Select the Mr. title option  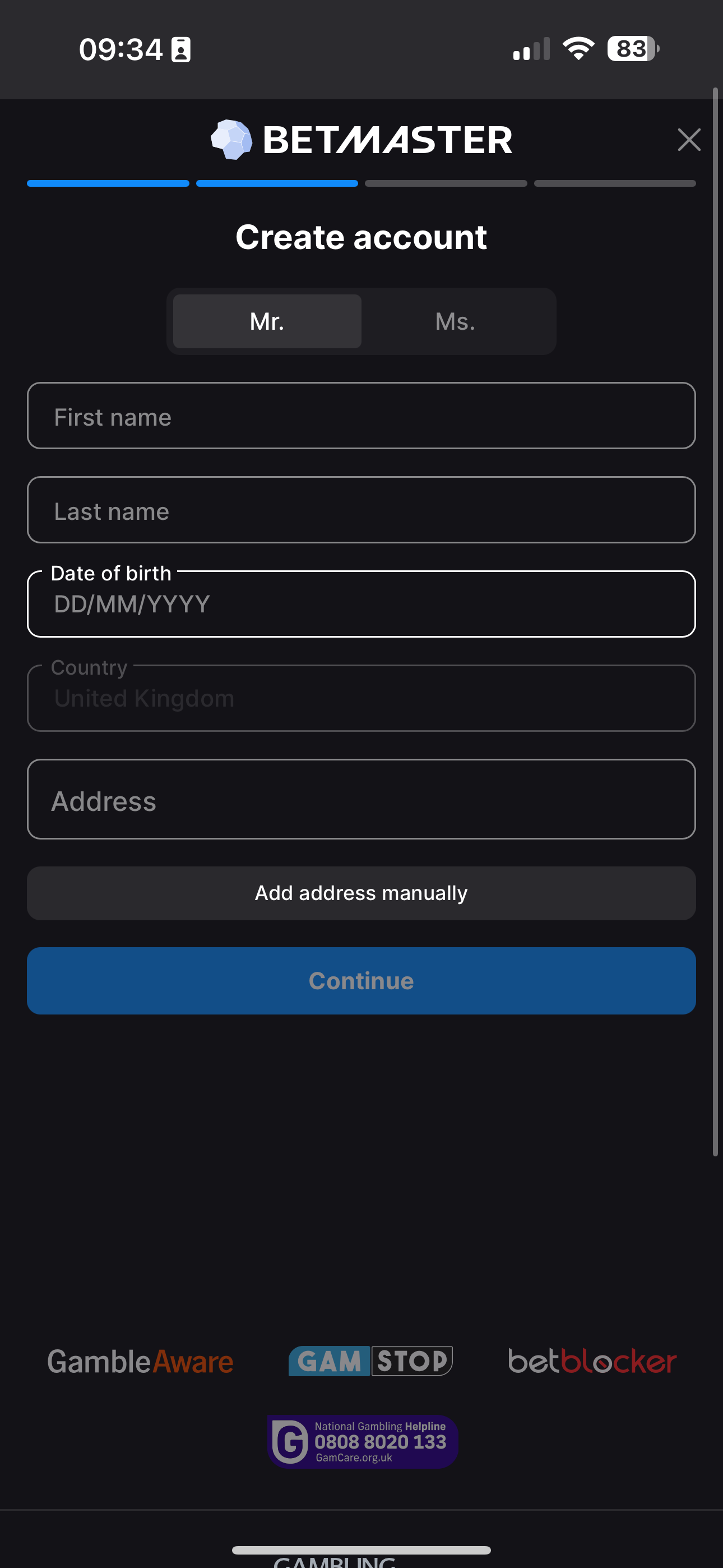click(x=267, y=321)
